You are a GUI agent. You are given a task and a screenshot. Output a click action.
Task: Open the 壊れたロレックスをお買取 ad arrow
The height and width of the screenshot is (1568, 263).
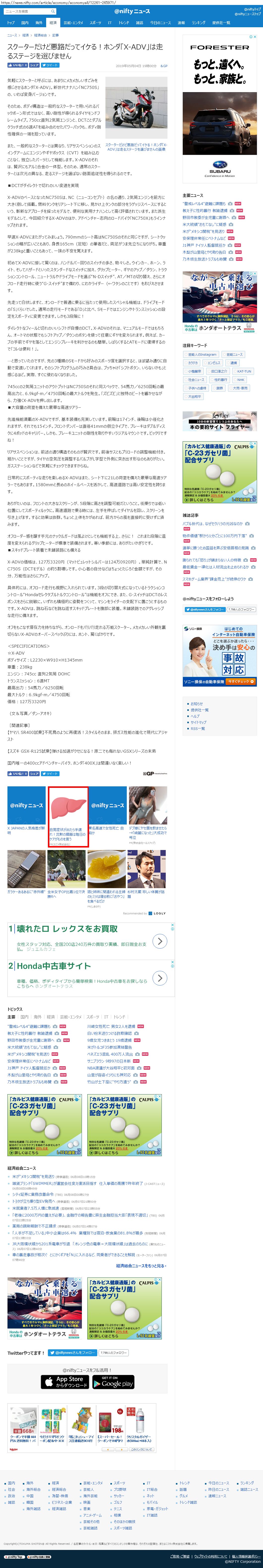pos(160,941)
